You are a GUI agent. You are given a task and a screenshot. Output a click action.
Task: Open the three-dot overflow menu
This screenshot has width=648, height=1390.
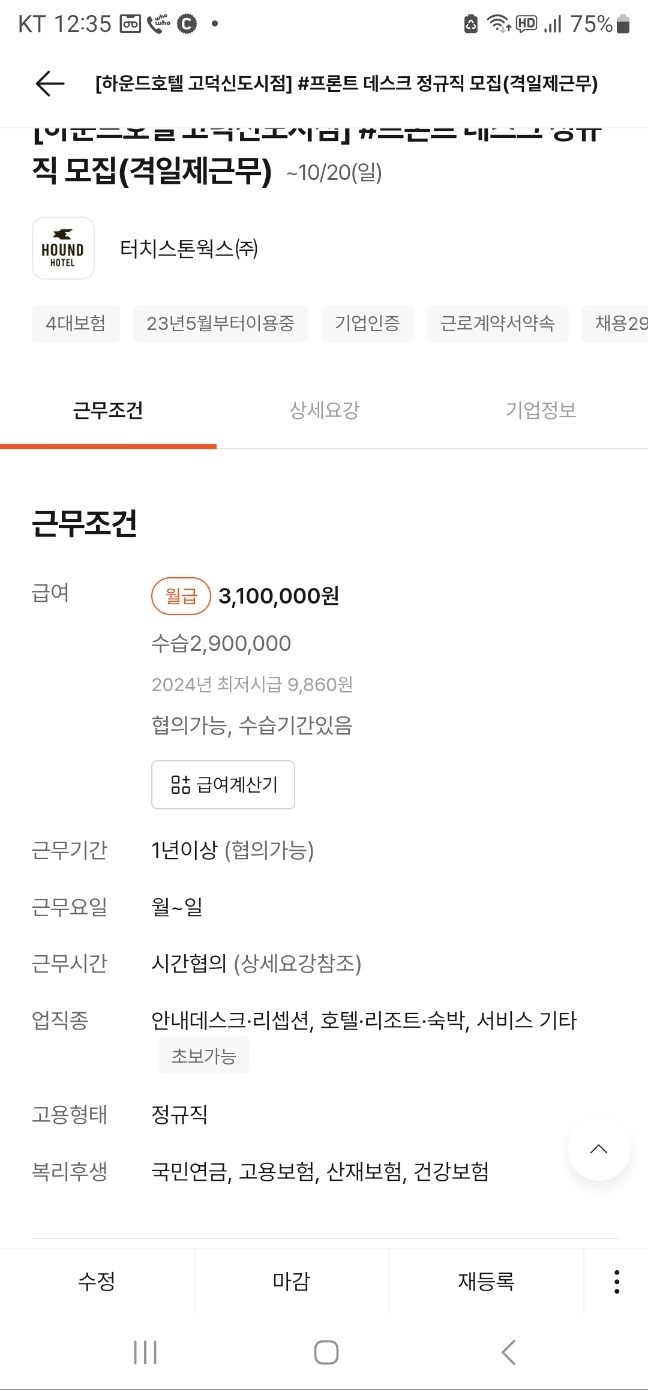617,1281
